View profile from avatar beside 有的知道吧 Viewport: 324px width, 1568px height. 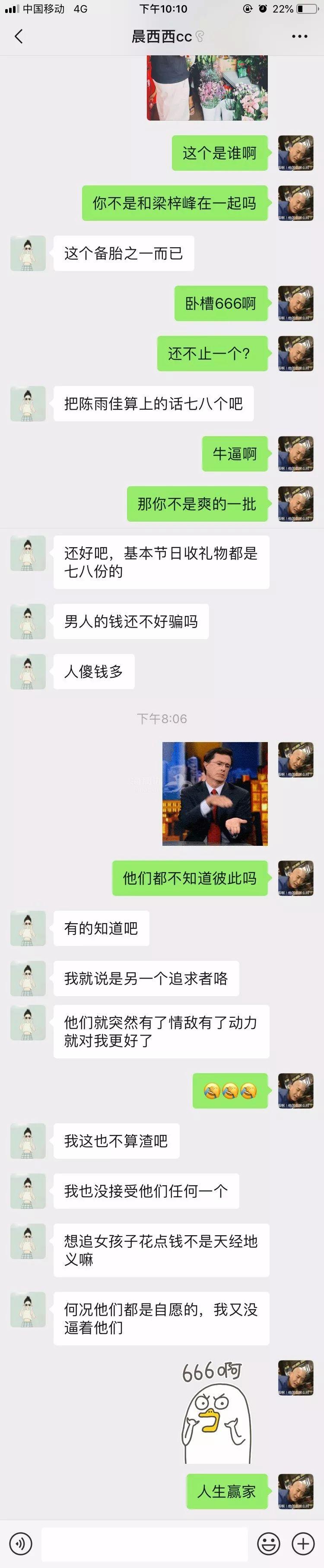[x=28, y=927]
